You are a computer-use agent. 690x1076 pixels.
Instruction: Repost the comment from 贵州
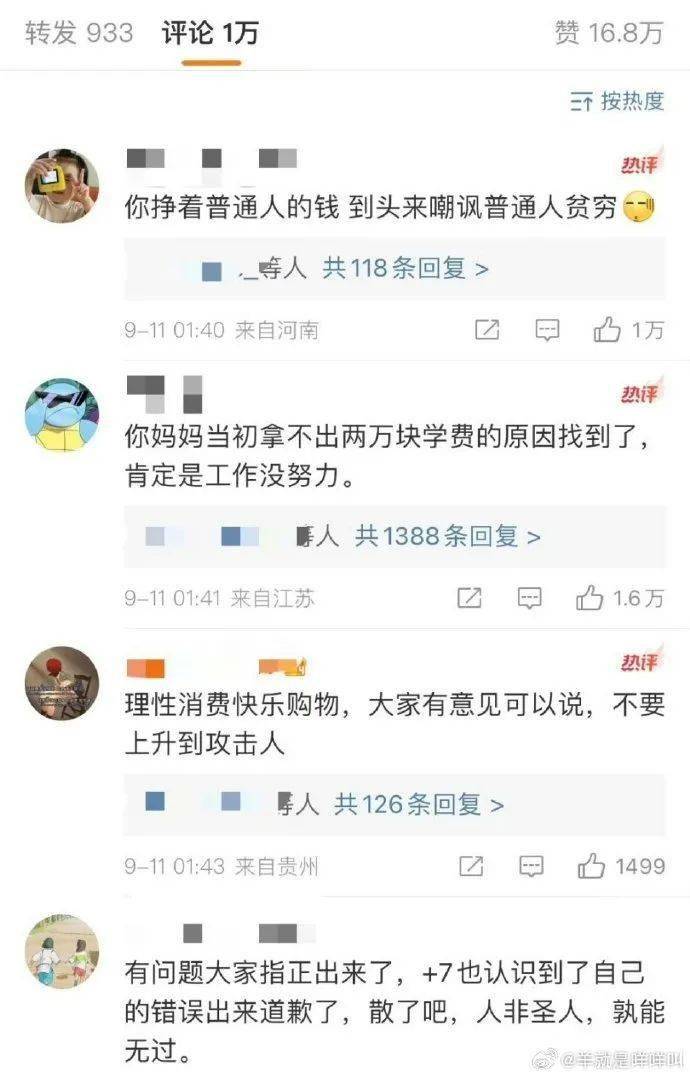(x=471, y=866)
